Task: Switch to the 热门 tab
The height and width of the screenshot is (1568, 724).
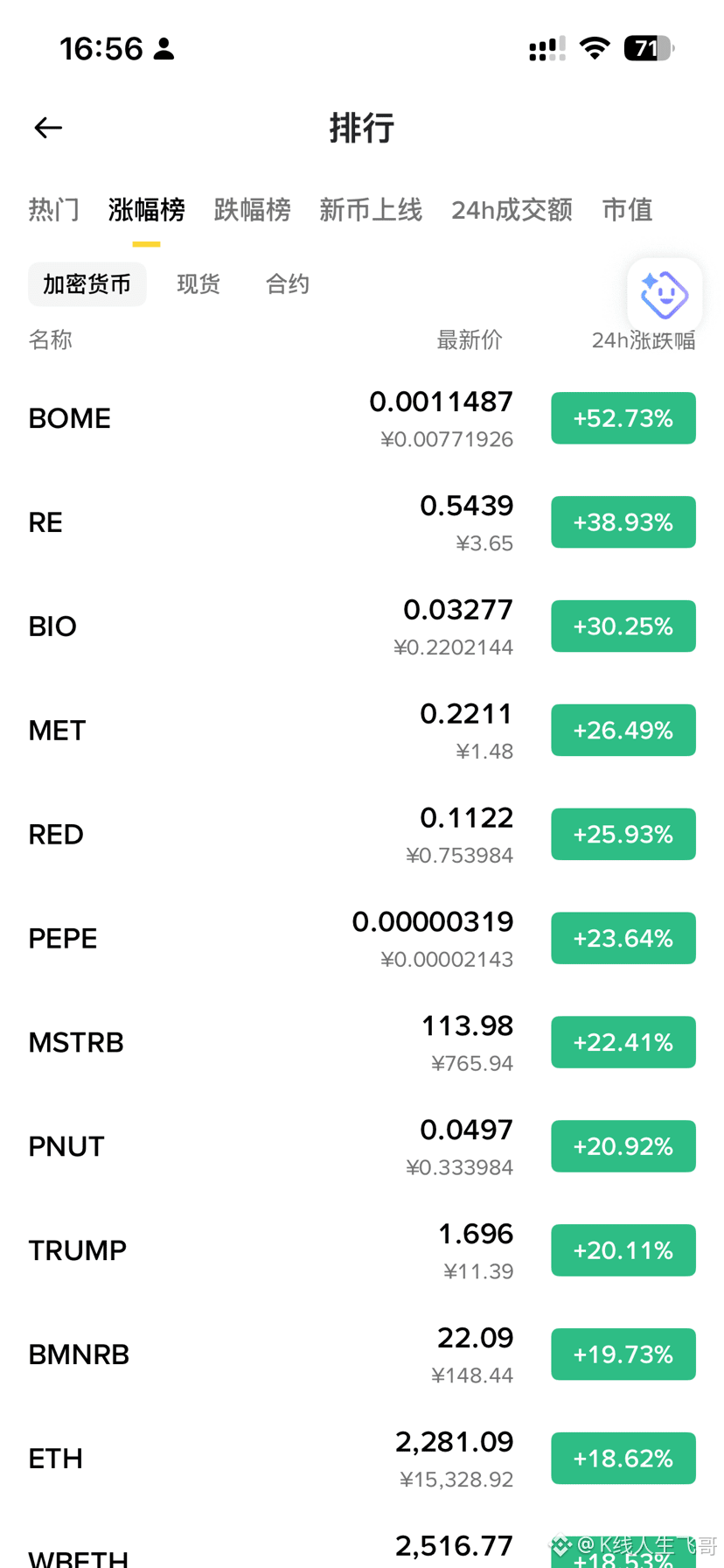Action: click(54, 210)
